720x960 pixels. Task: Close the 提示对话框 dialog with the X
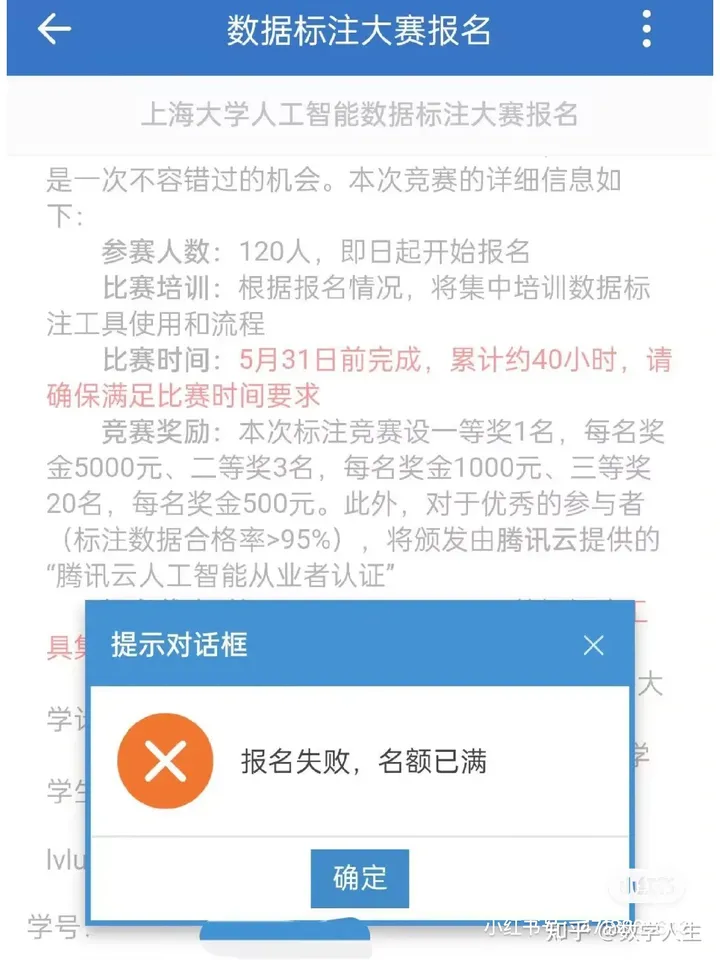tap(593, 645)
